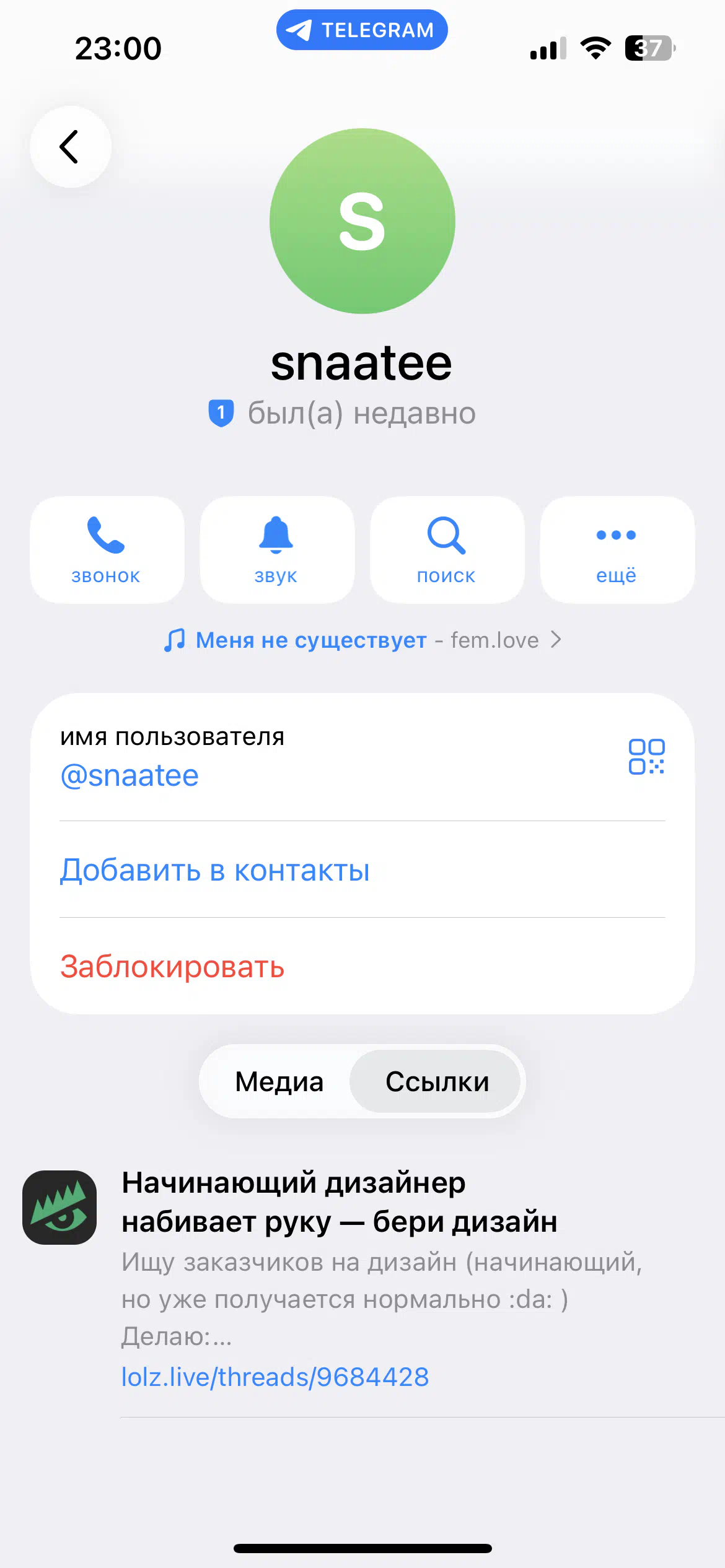This screenshot has height=1568, width=725.
Task: Mute notifications with звук button
Action: [276, 549]
